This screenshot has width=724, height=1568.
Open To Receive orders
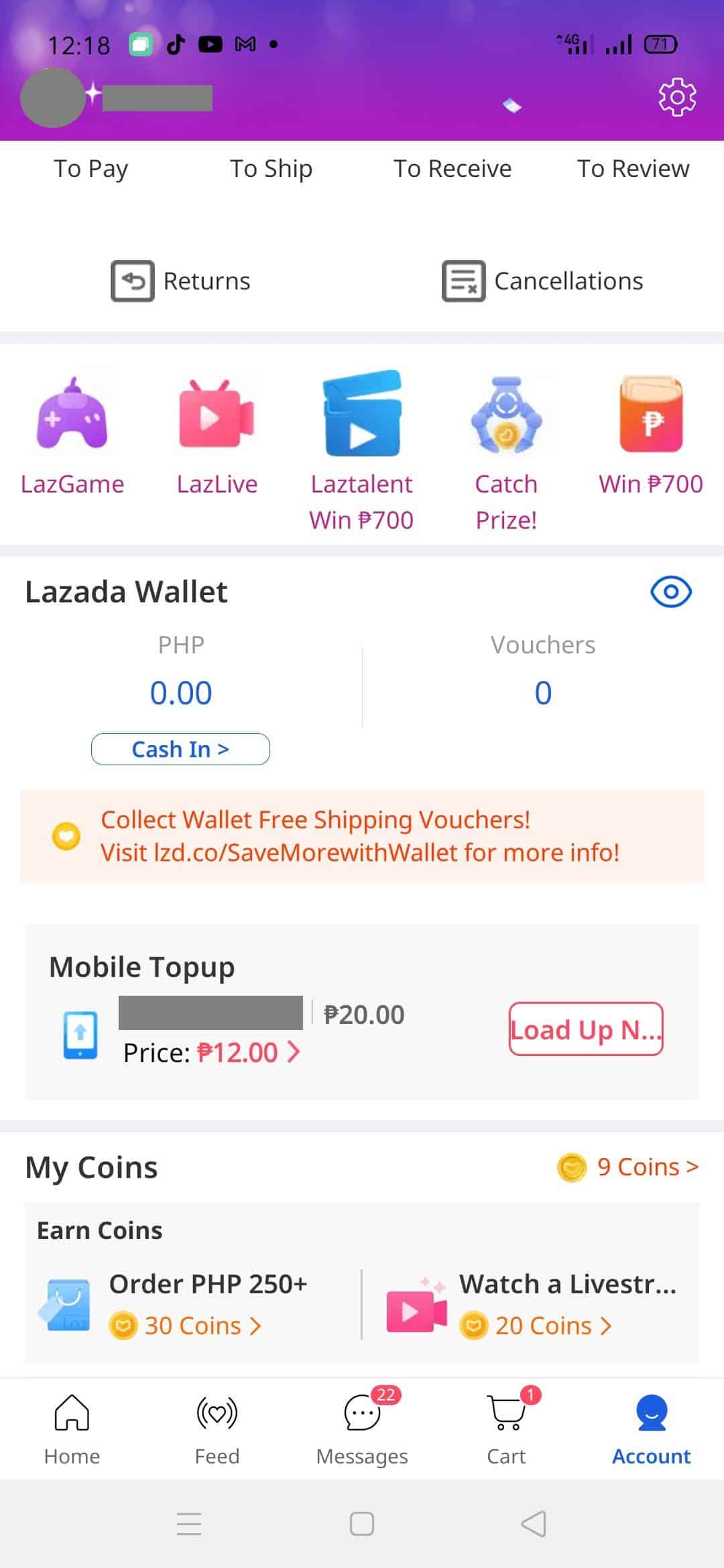click(x=452, y=169)
